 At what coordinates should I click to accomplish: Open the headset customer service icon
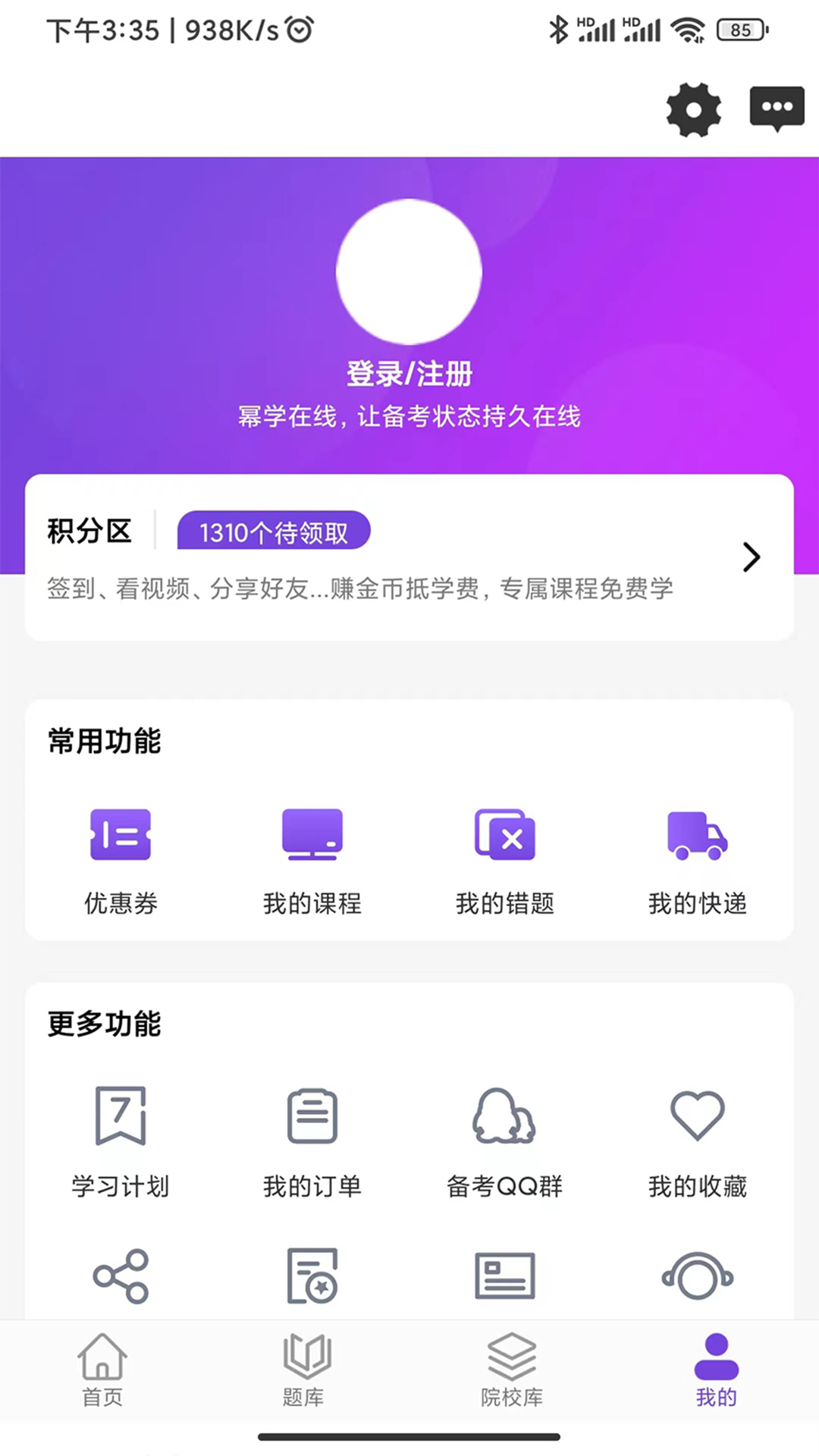(696, 1276)
